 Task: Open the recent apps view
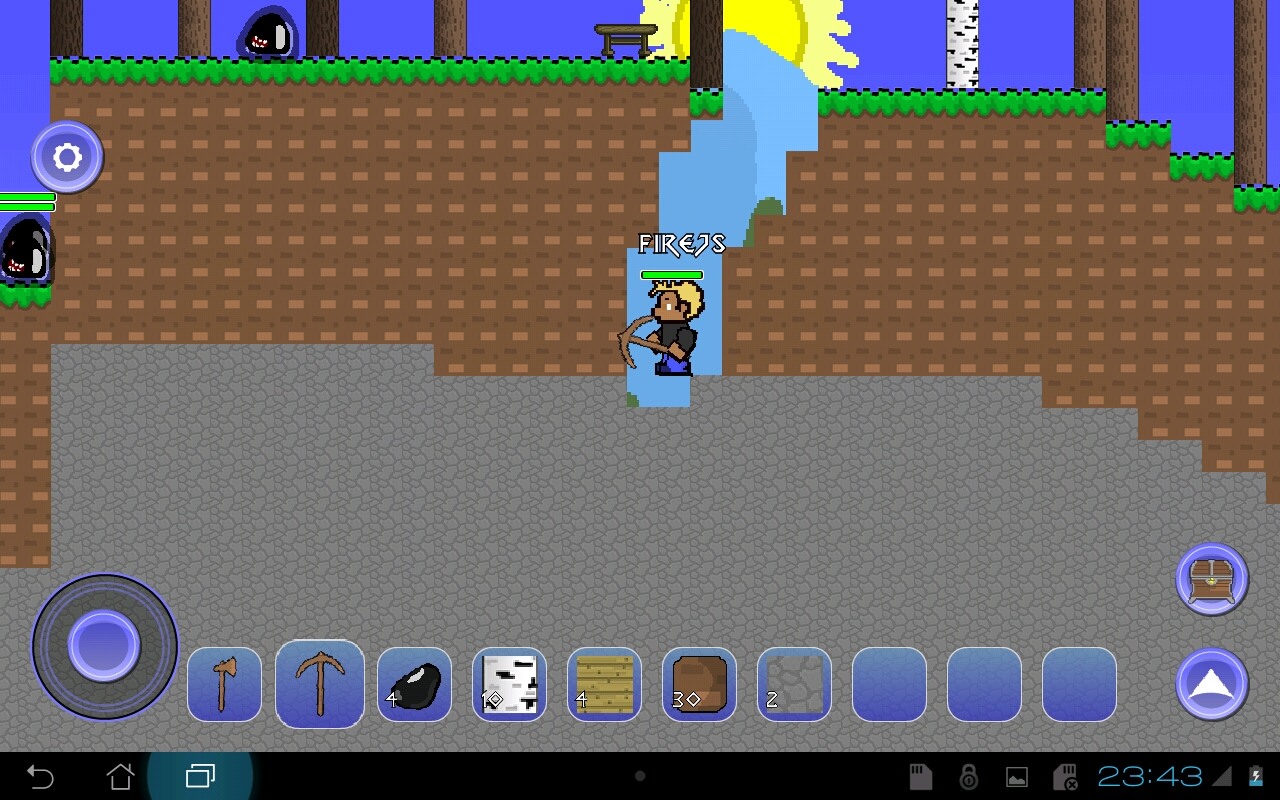pos(200,776)
